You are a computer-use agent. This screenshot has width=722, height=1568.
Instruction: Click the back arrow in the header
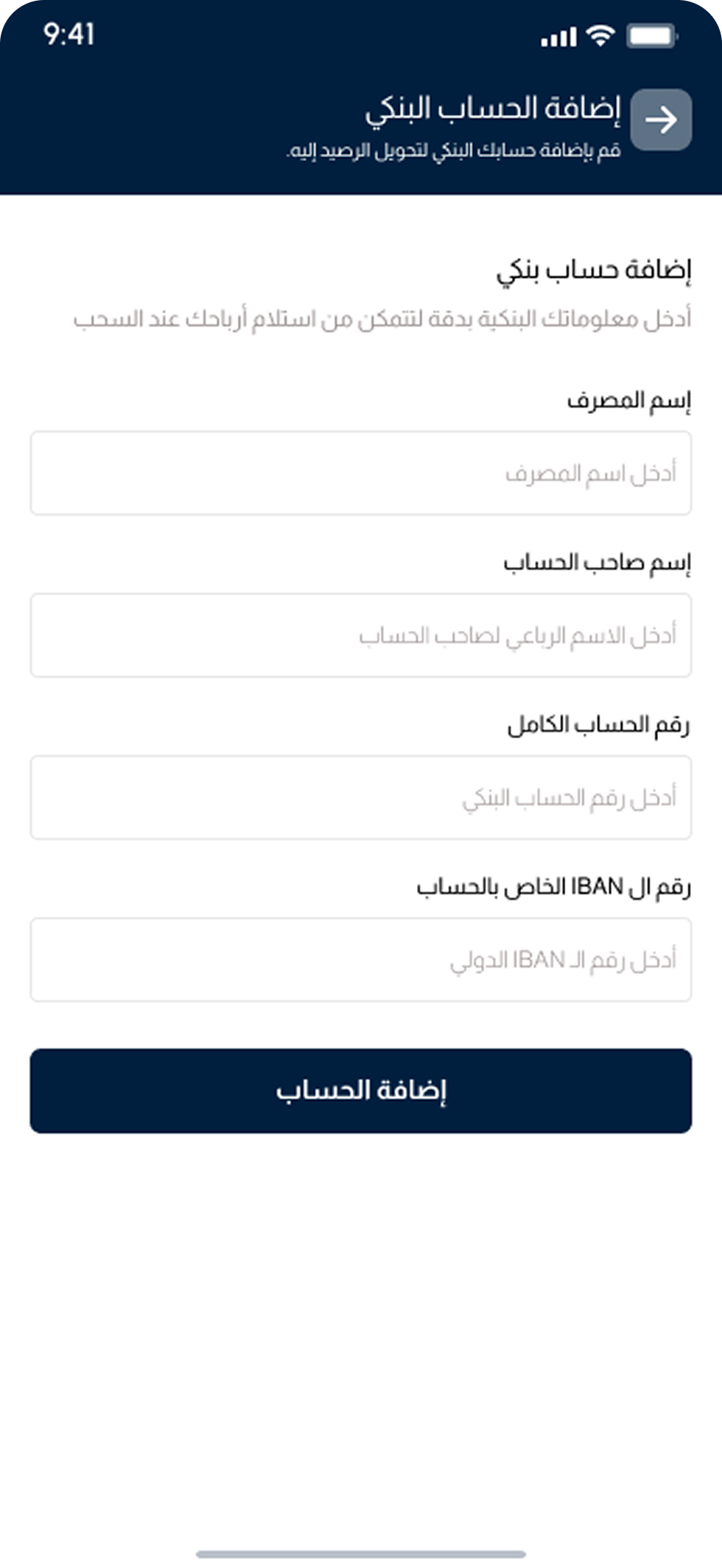662,119
